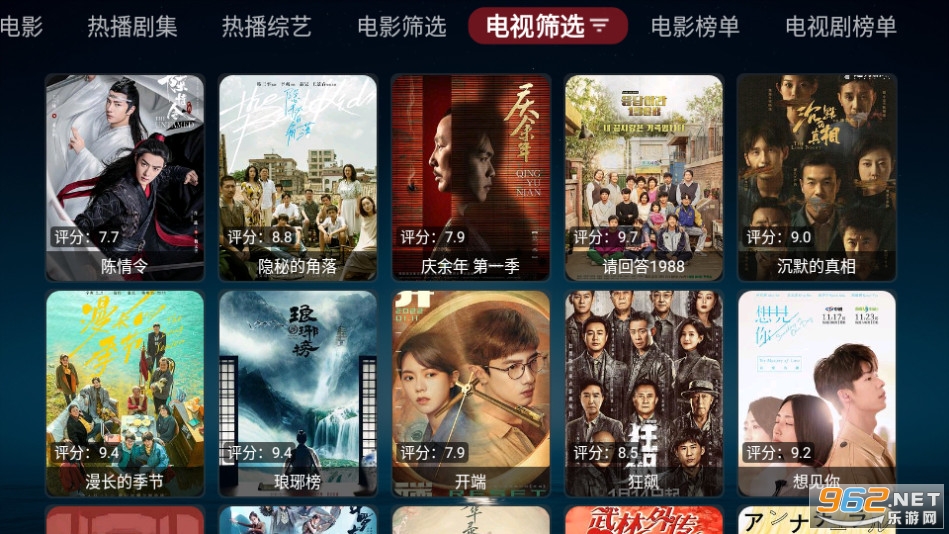Viewport: 949px width, 534px height.
Task: Go to the 电影筛选 tab
Action: (x=402, y=27)
